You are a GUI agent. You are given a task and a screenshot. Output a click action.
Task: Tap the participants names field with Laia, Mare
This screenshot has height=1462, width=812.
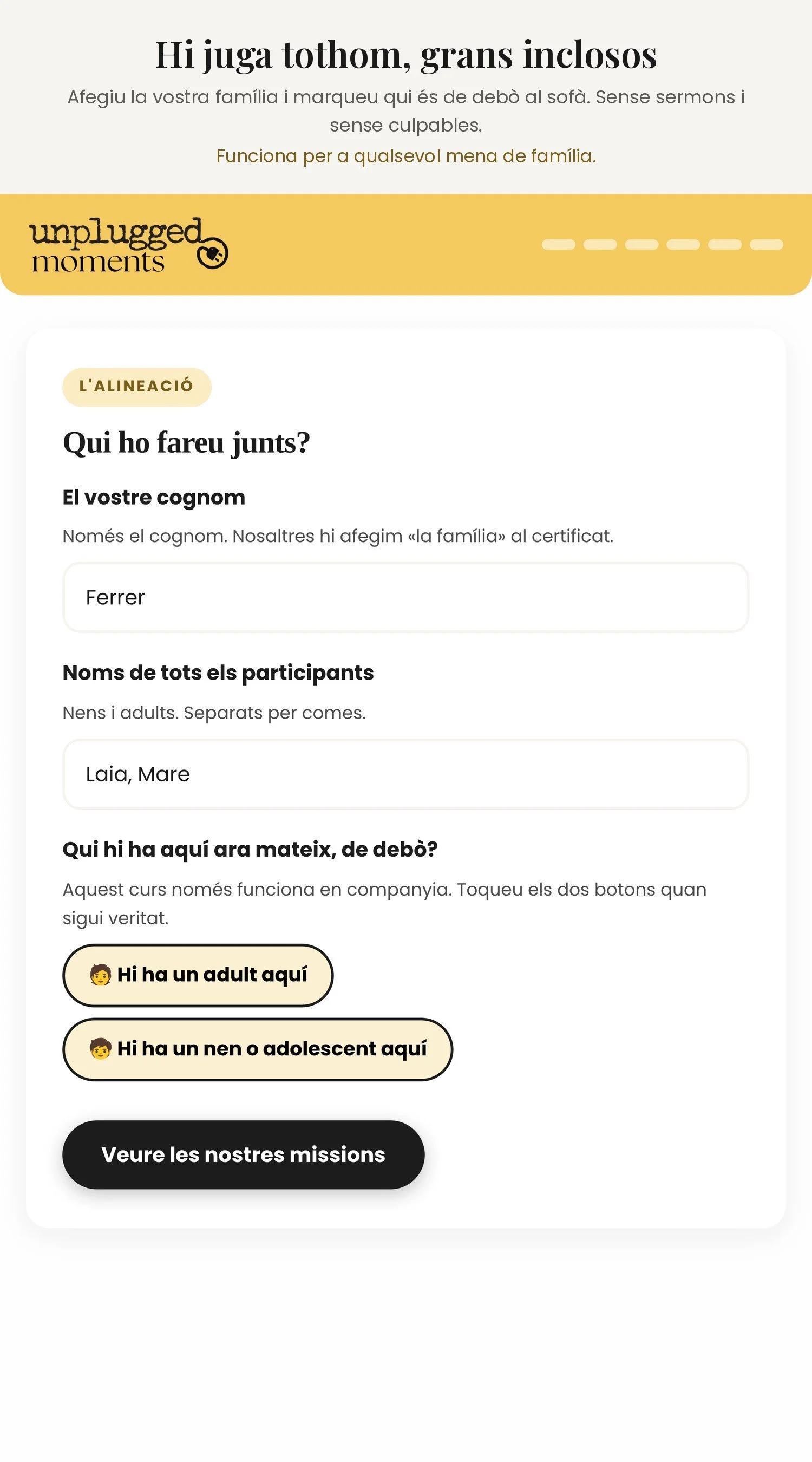405,774
